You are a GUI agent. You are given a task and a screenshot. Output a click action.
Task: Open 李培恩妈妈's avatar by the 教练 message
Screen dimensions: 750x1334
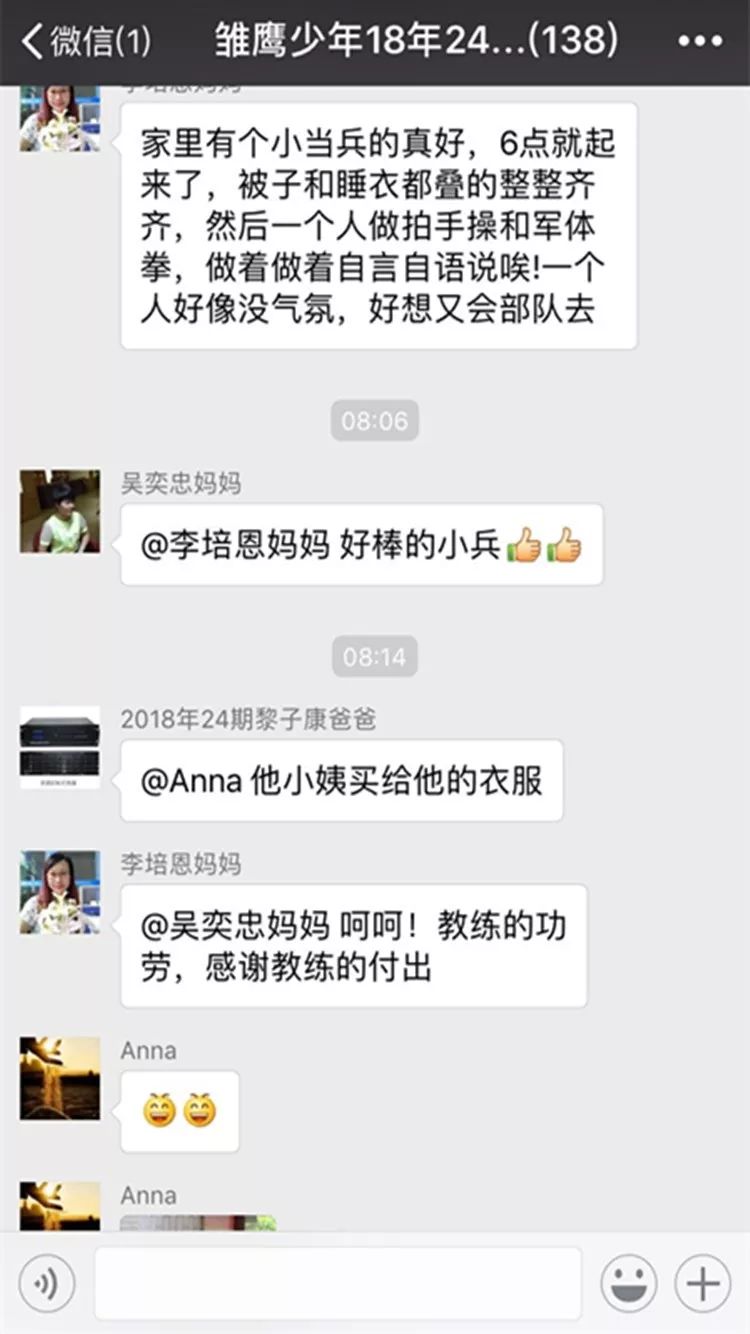click(x=60, y=892)
